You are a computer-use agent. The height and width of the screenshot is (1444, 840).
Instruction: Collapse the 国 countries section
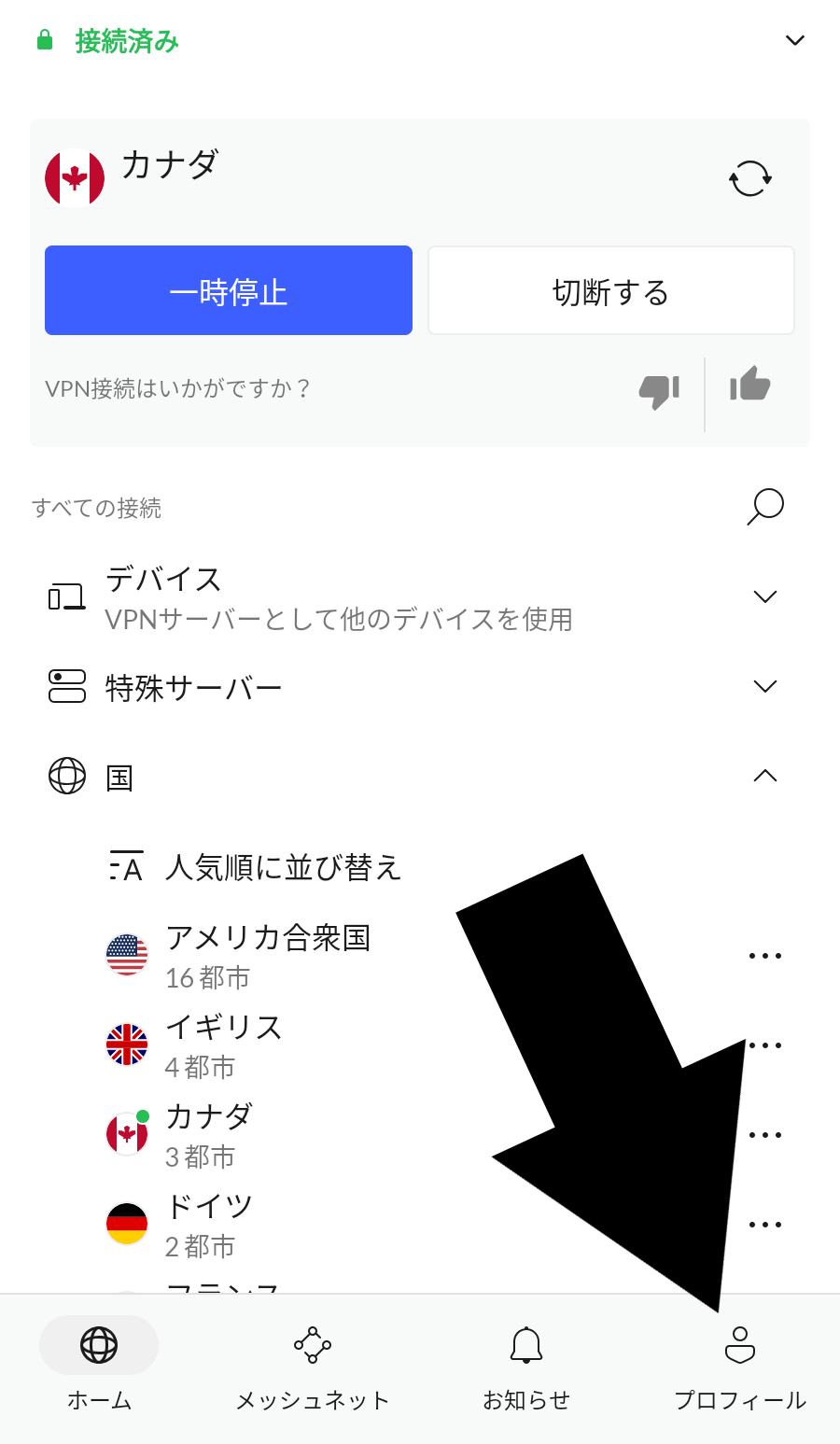(x=765, y=776)
